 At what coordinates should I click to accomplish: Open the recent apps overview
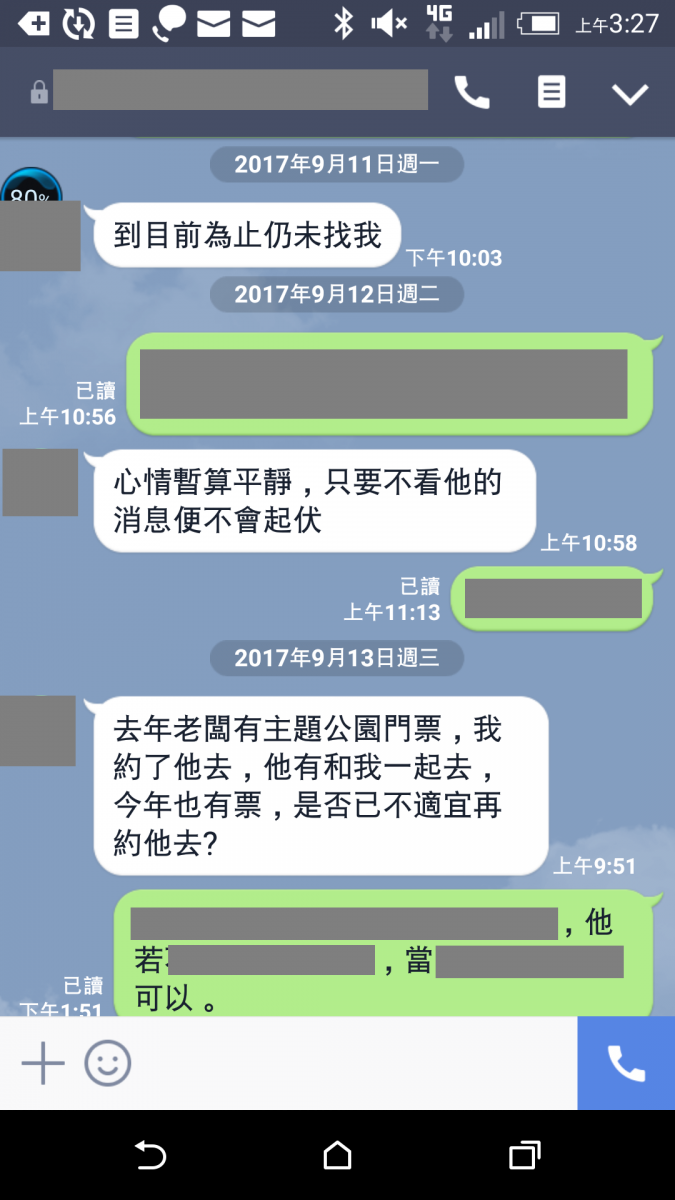pos(524,1156)
